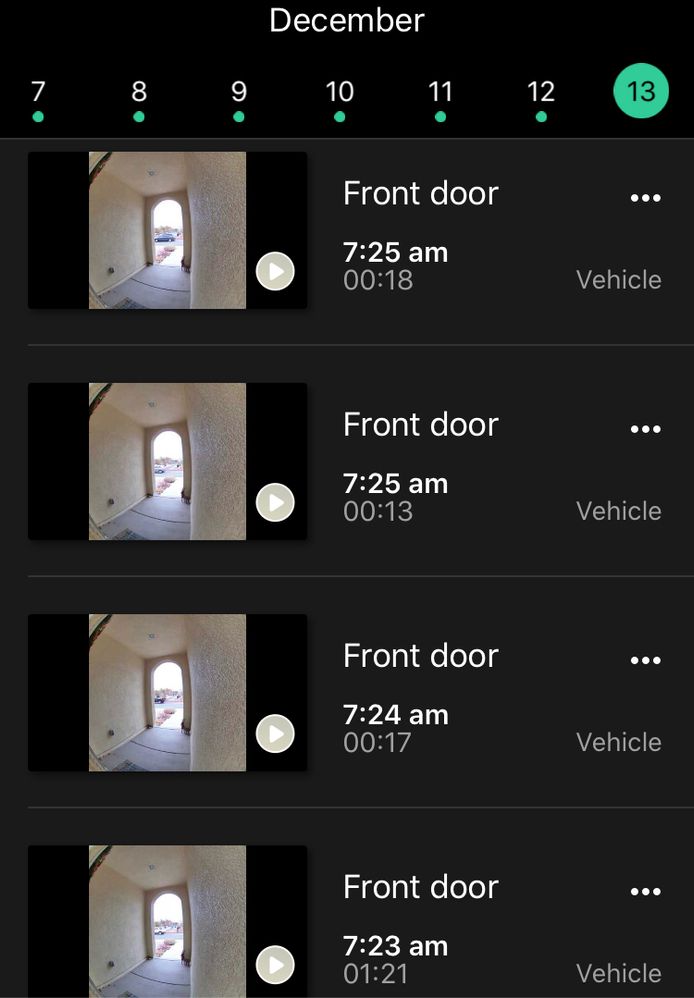Show recordings from December 10
The image size is (694, 998).
pos(340,93)
